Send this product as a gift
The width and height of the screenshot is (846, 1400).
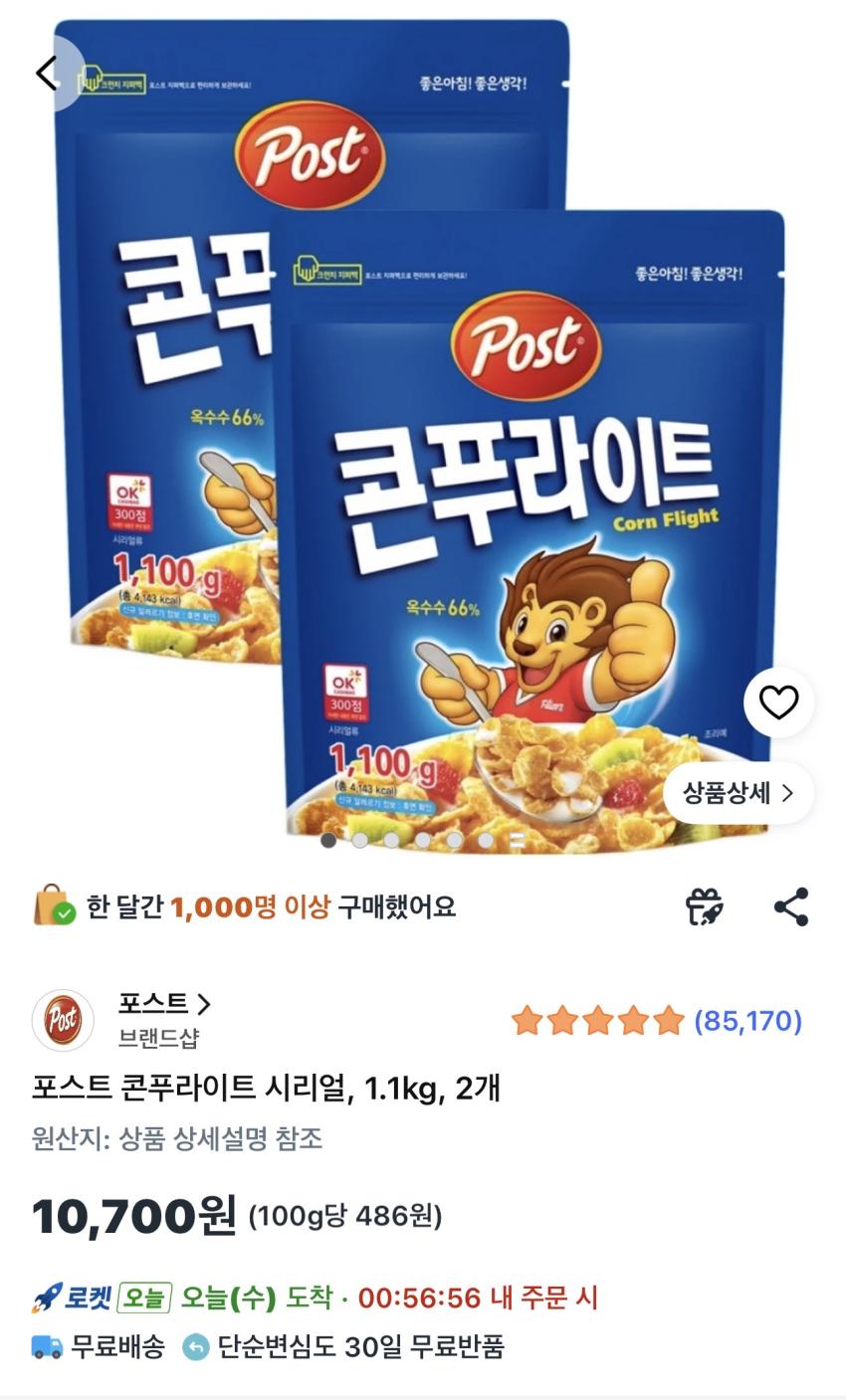pyautogui.click(x=705, y=906)
